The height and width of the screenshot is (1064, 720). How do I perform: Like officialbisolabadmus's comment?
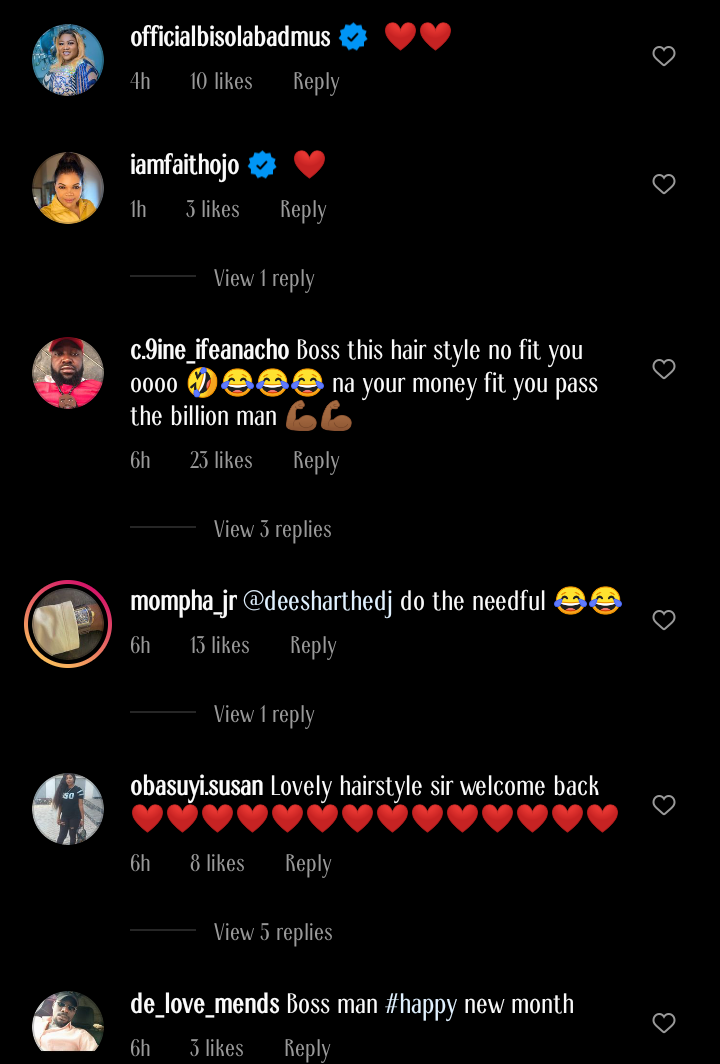click(x=664, y=57)
